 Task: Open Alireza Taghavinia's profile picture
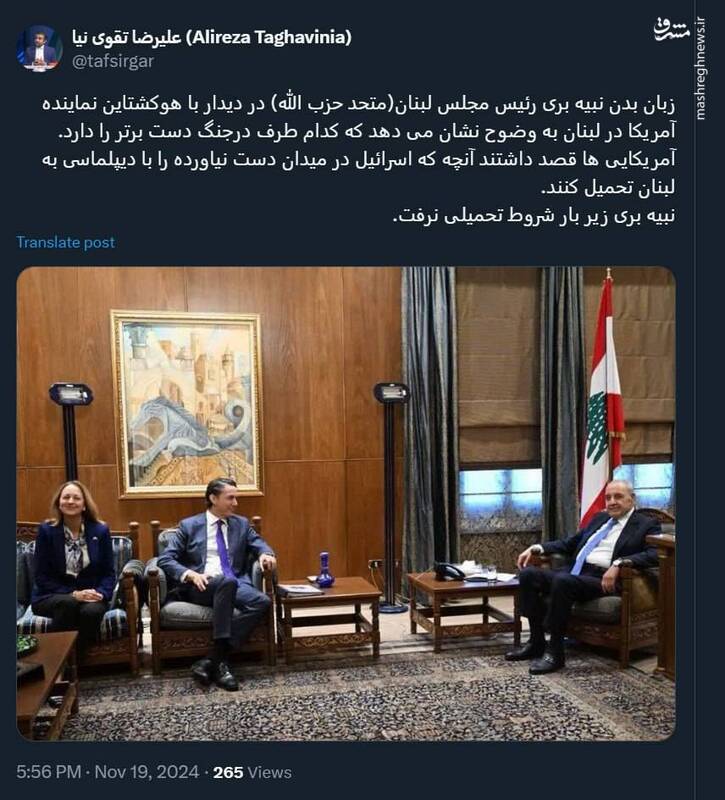pyautogui.click(x=39, y=48)
